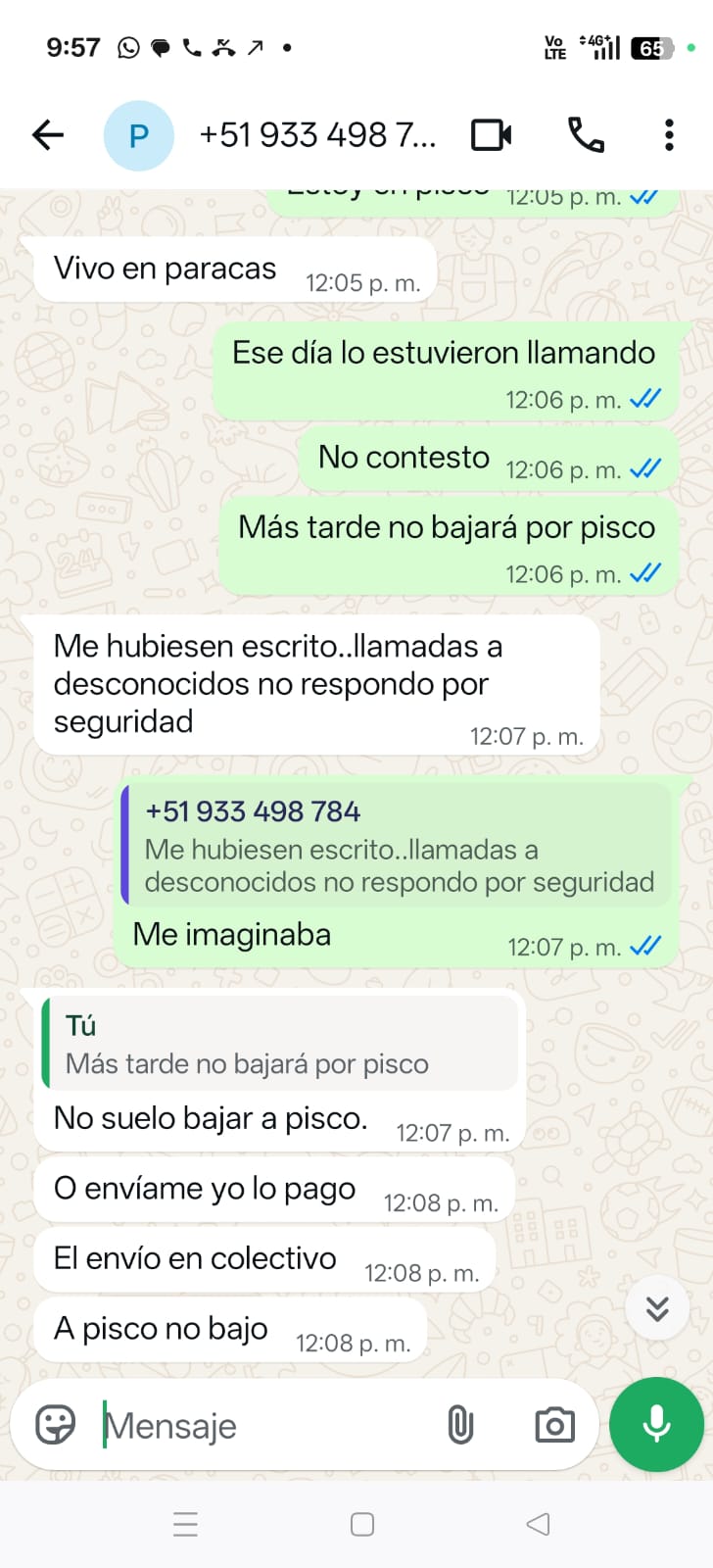Viewport: 713px width, 1568px height.
Task: Open the contact's profile picture avatar
Action: click(139, 135)
